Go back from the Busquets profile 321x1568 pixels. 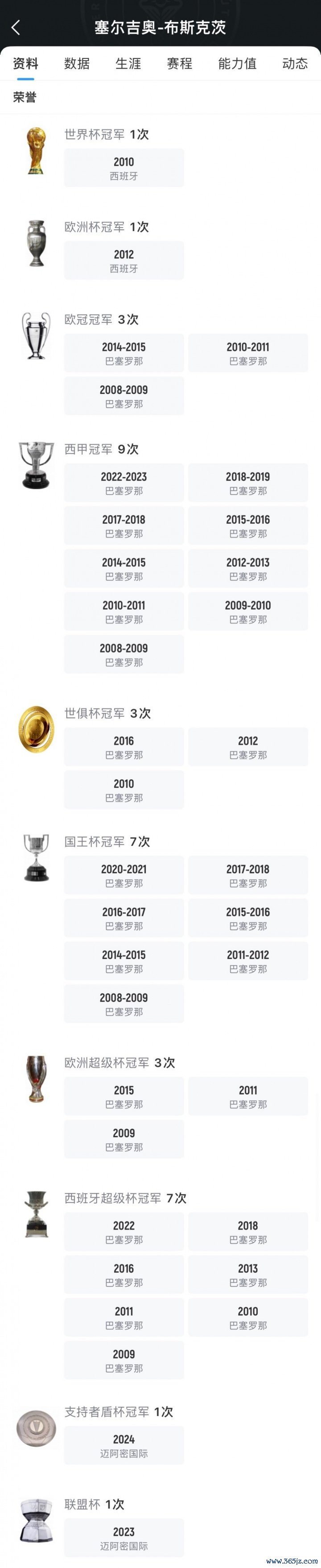click(x=16, y=27)
